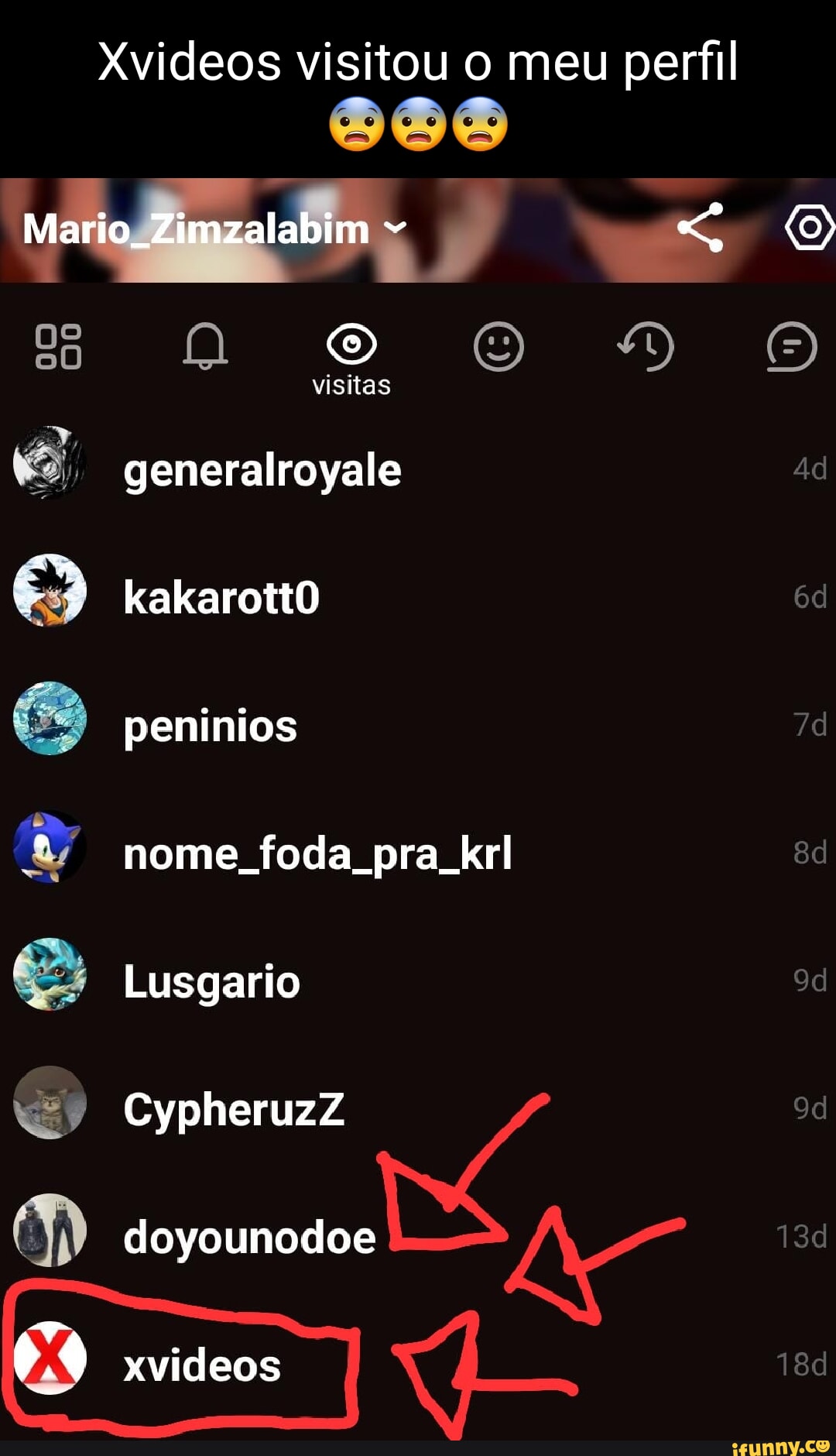Open the history clock tab
The width and height of the screenshot is (836, 1456).
pyautogui.click(x=646, y=346)
